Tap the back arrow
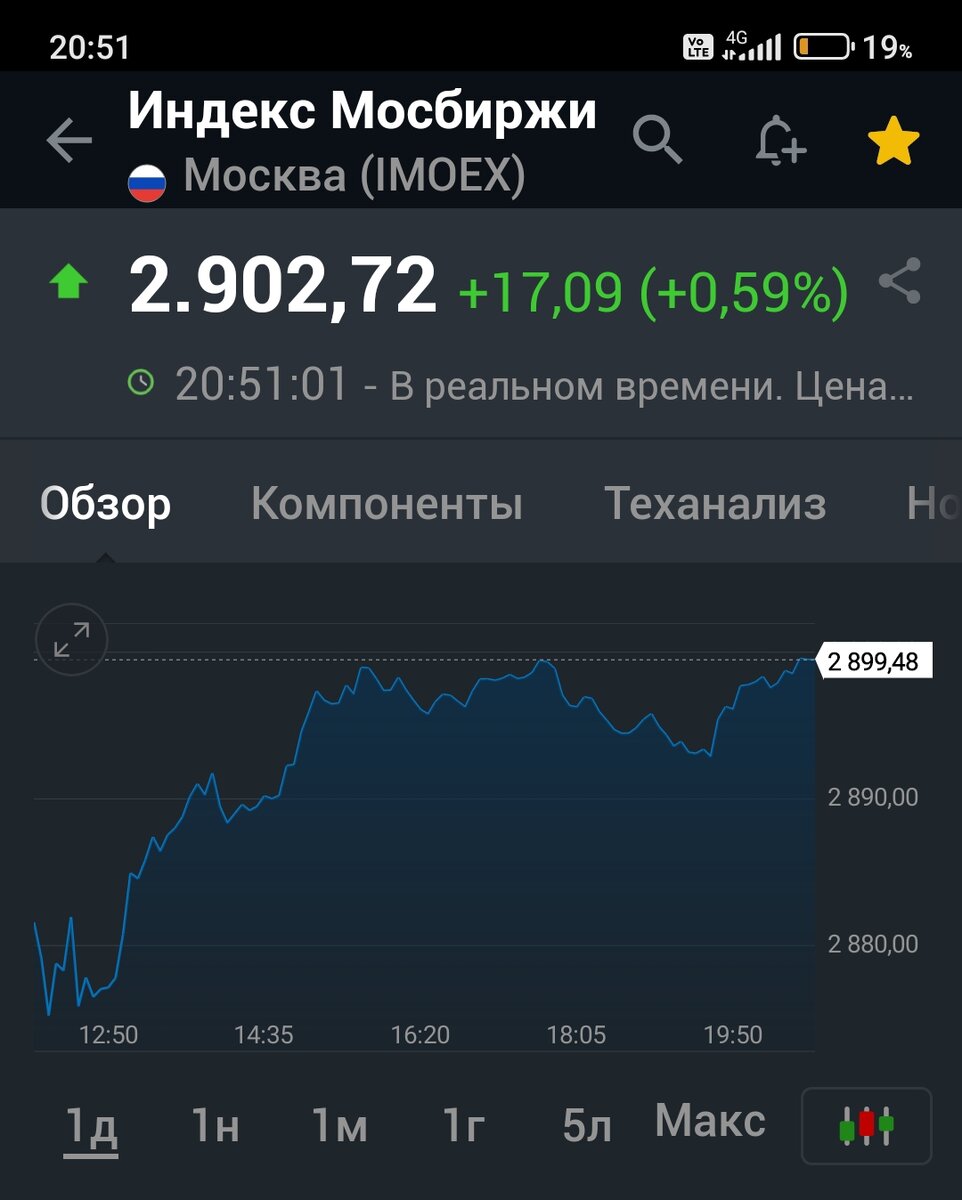 (x=67, y=140)
